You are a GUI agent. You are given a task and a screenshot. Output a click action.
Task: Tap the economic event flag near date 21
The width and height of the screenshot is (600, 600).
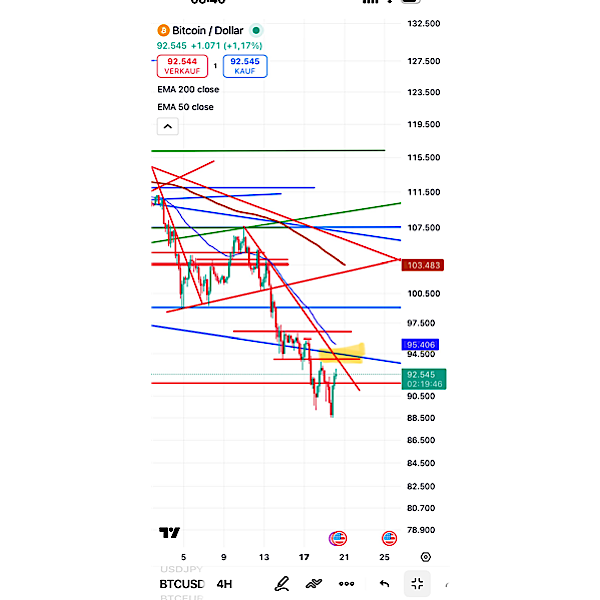(x=338, y=538)
